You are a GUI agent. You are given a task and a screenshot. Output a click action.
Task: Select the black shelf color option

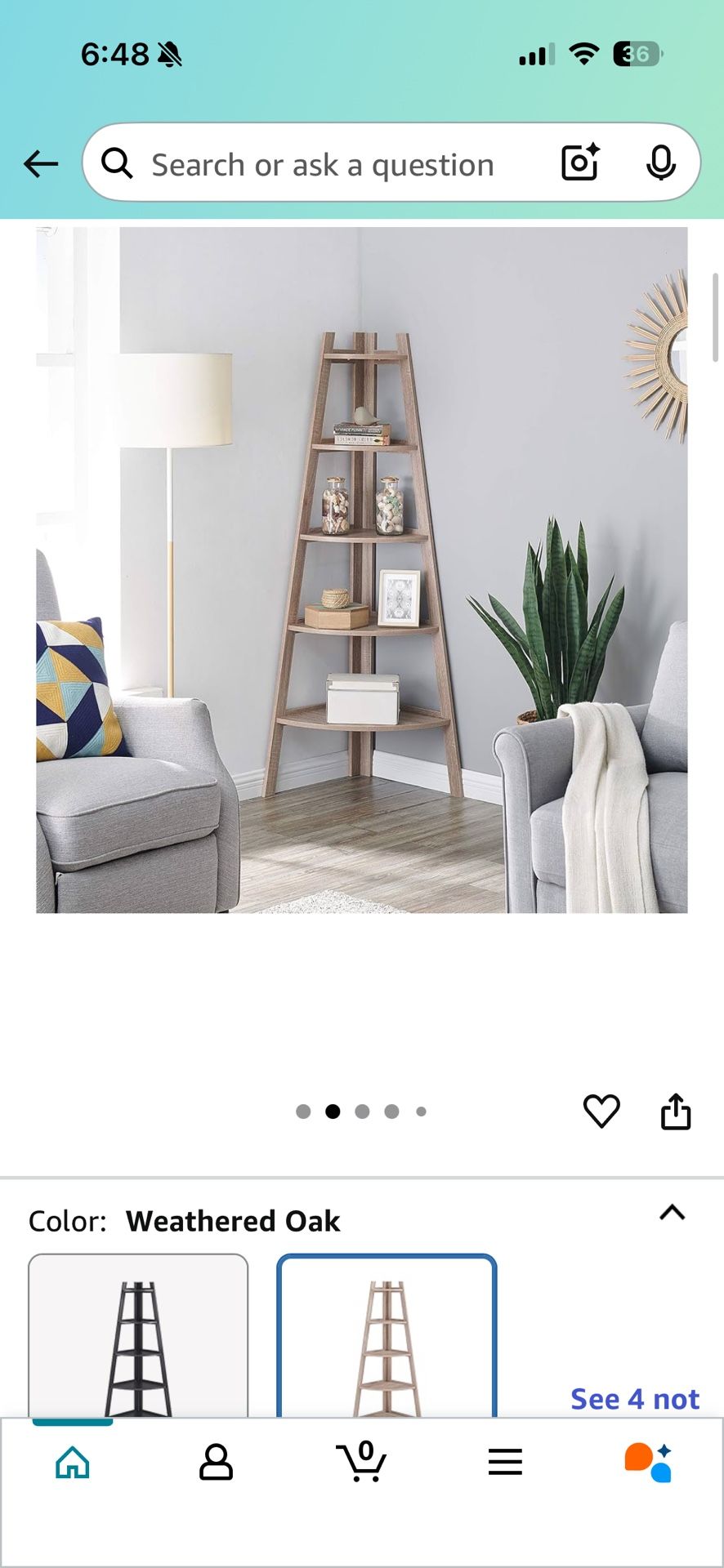[138, 1337]
